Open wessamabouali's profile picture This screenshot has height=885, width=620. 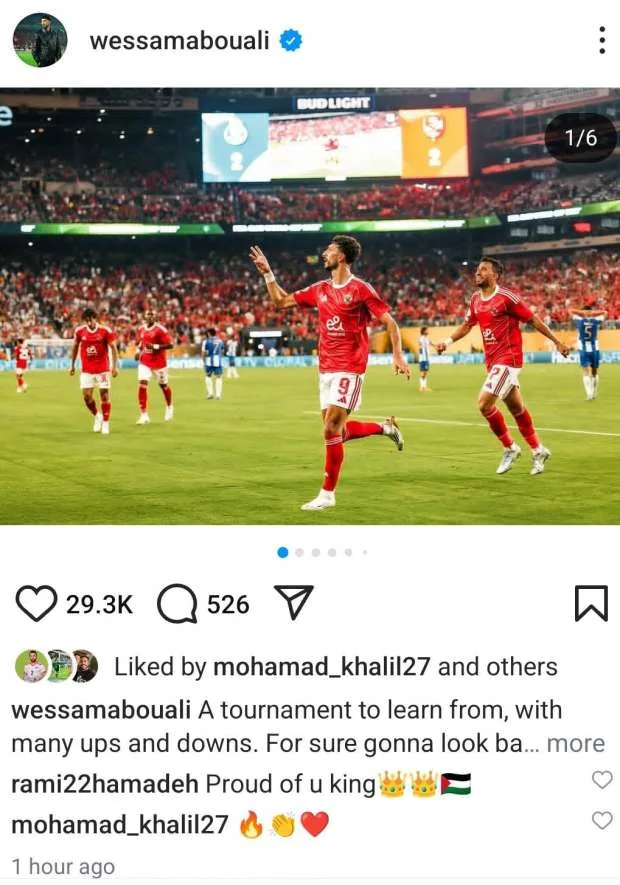click(40, 40)
